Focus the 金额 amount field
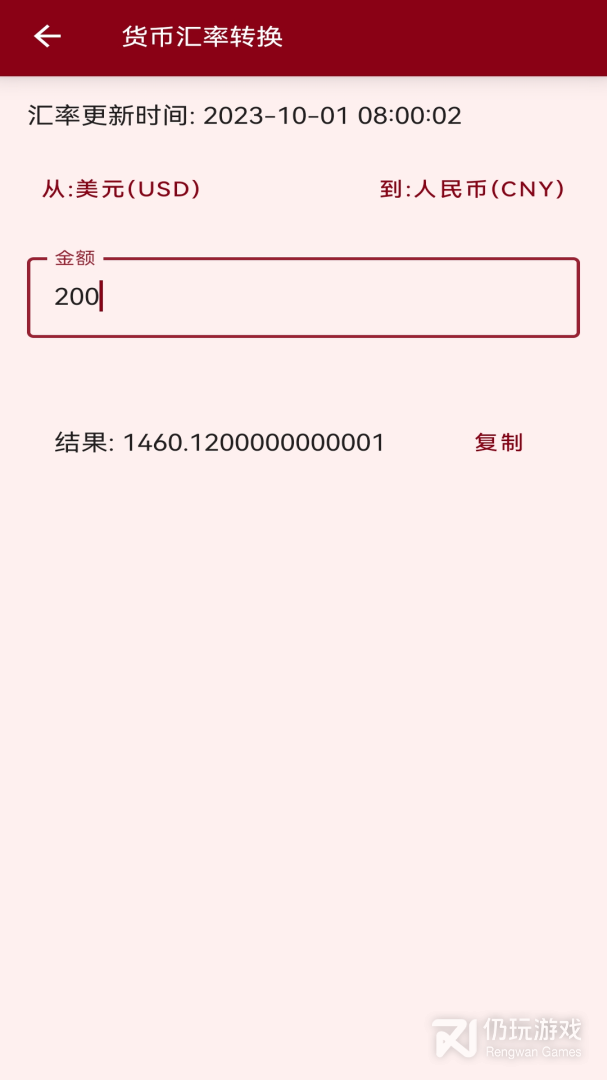 coord(302,297)
